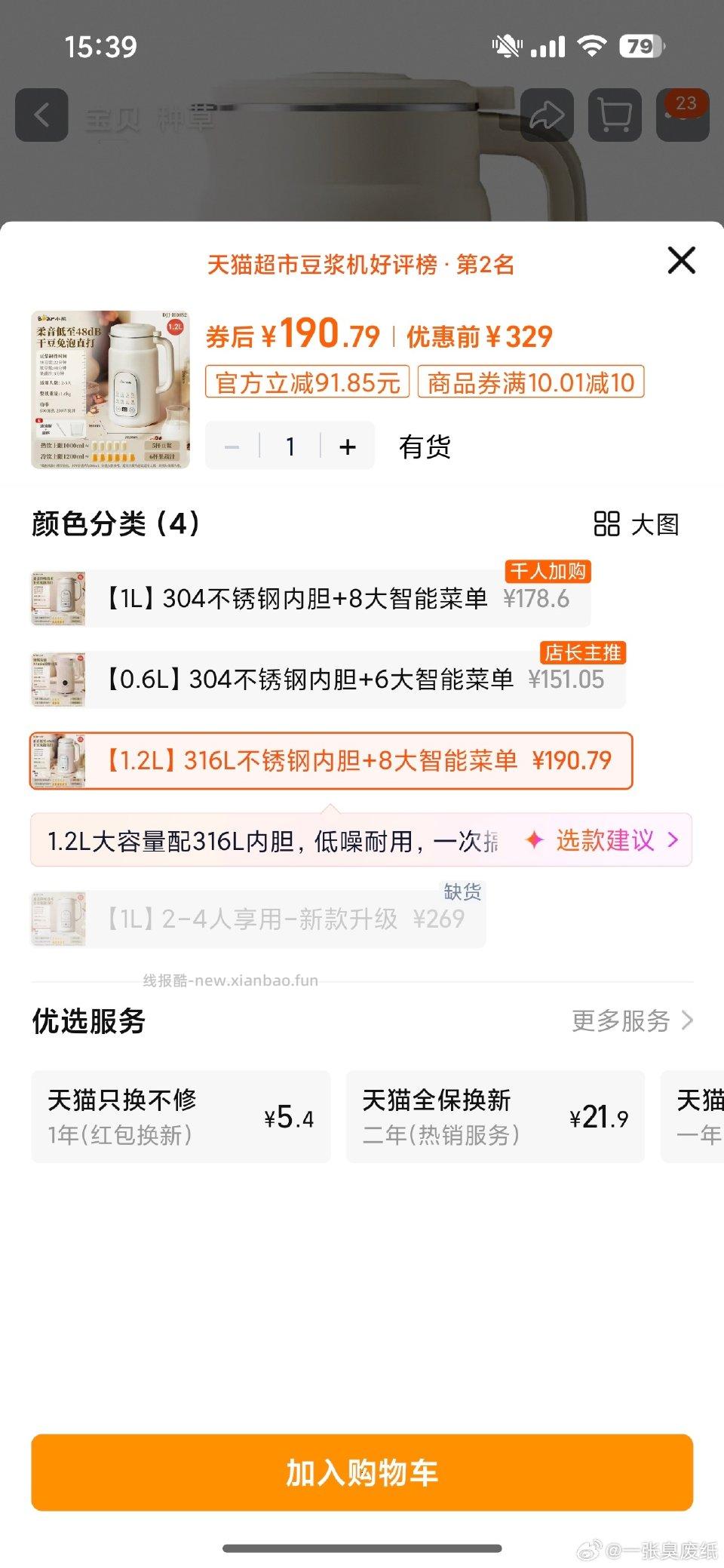Tap the Wi-Fi icon in the status bar
The width and height of the screenshot is (724, 1568).
pyautogui.click(x=594, y=45)
